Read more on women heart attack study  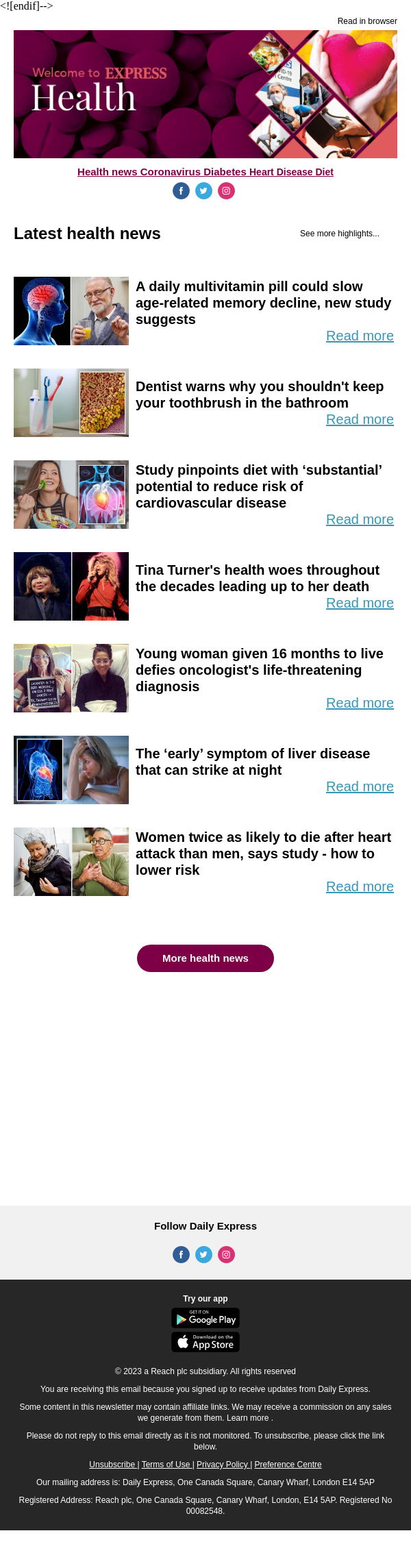pos(360,886)
